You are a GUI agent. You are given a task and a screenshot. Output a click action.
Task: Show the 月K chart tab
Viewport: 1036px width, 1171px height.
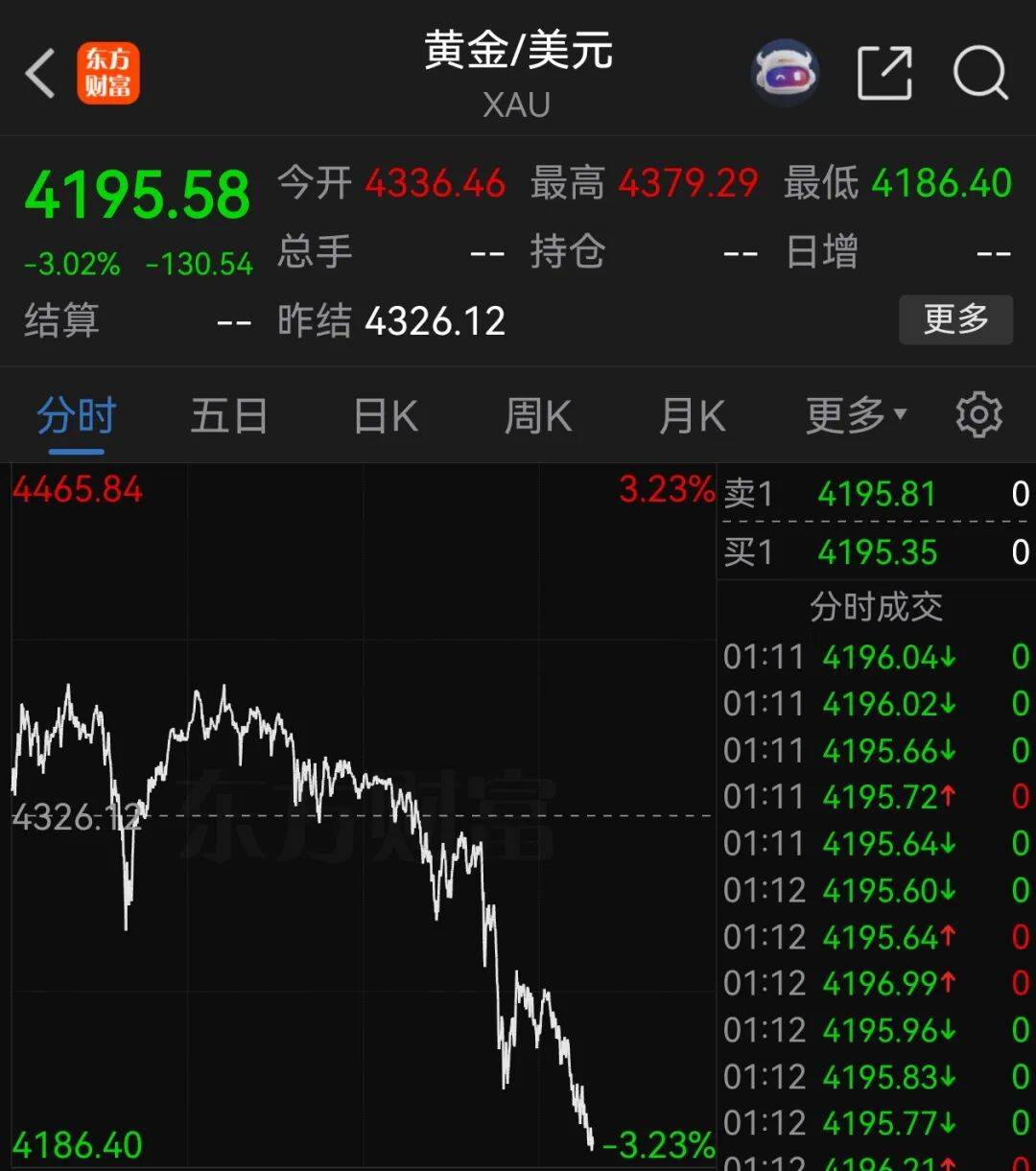pyautogui.click(x=692, y=416)
